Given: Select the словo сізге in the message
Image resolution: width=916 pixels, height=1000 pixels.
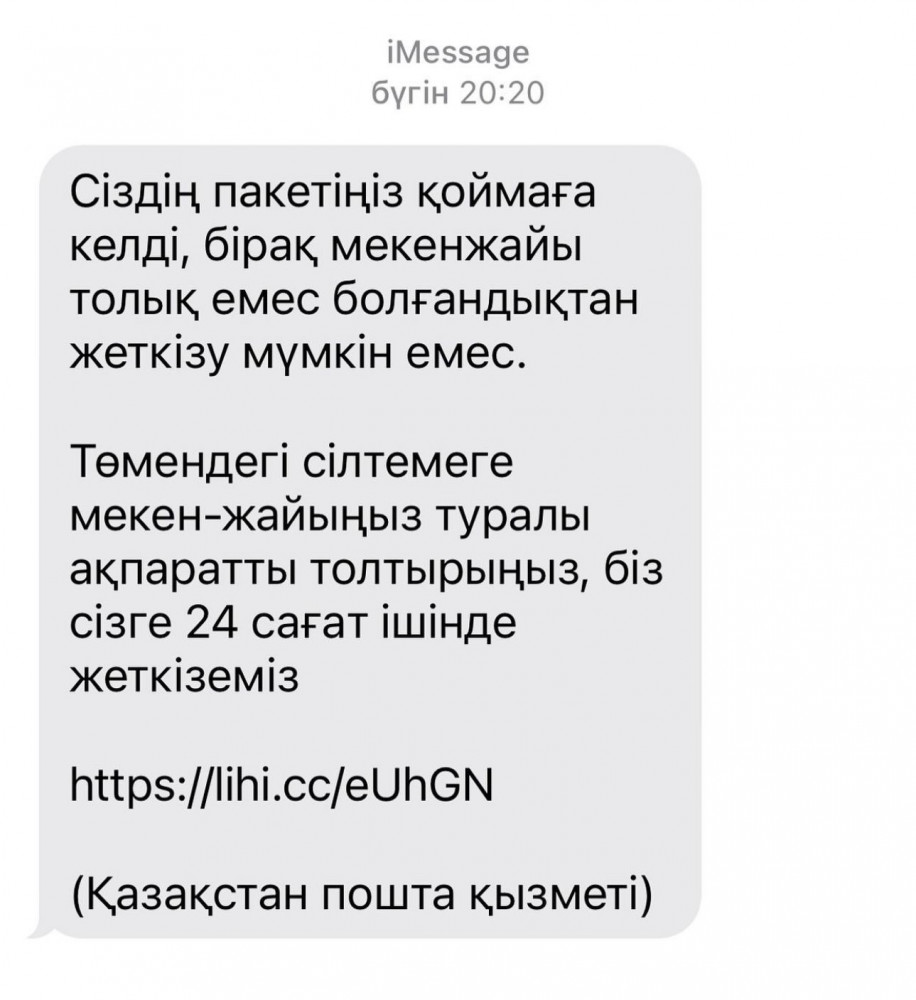Looking at the screenshot, I should [117, 625].
